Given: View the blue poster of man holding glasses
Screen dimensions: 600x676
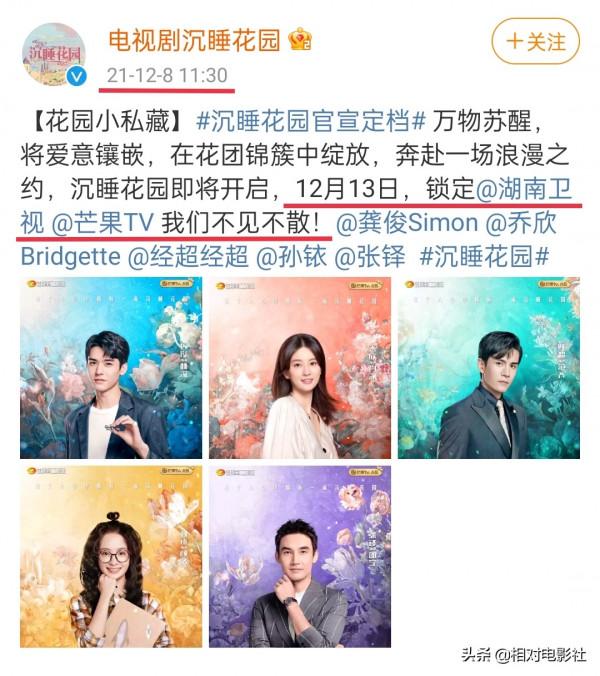Looking at the screenshot, I should coord(110,368).
